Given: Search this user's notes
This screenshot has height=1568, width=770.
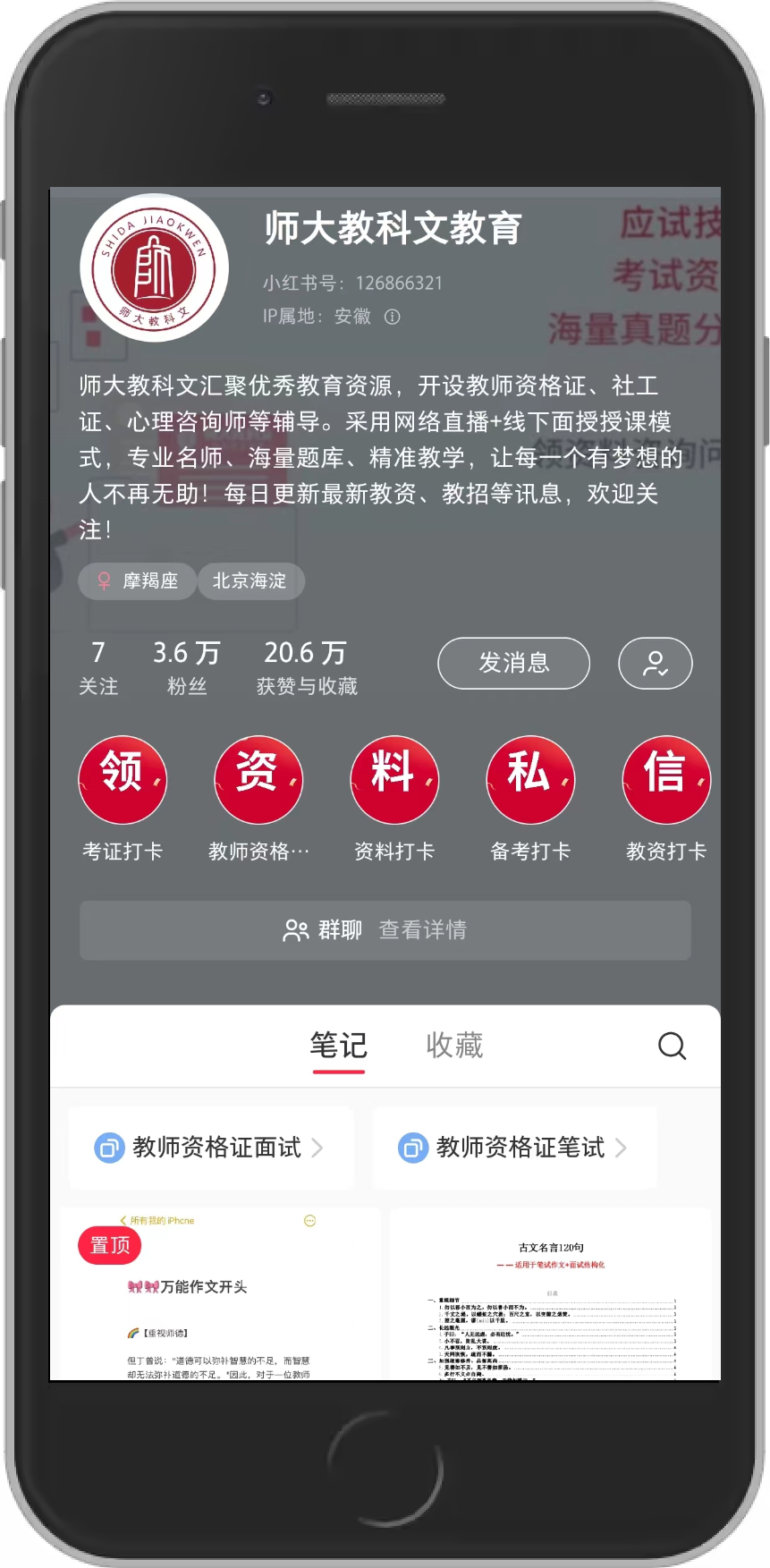Looking at the screenshot, I should [672, 1045].
